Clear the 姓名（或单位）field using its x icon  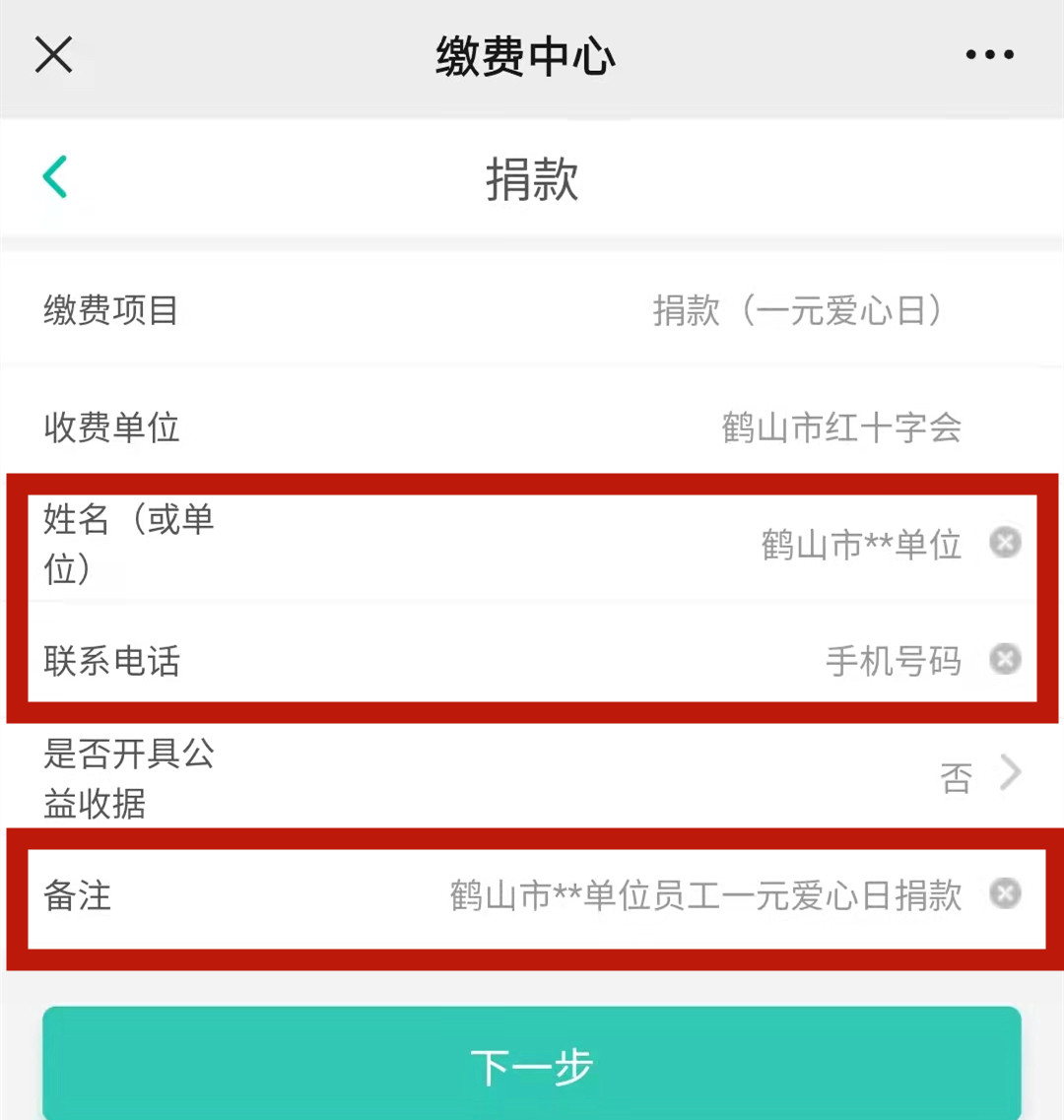point(1005,543)
